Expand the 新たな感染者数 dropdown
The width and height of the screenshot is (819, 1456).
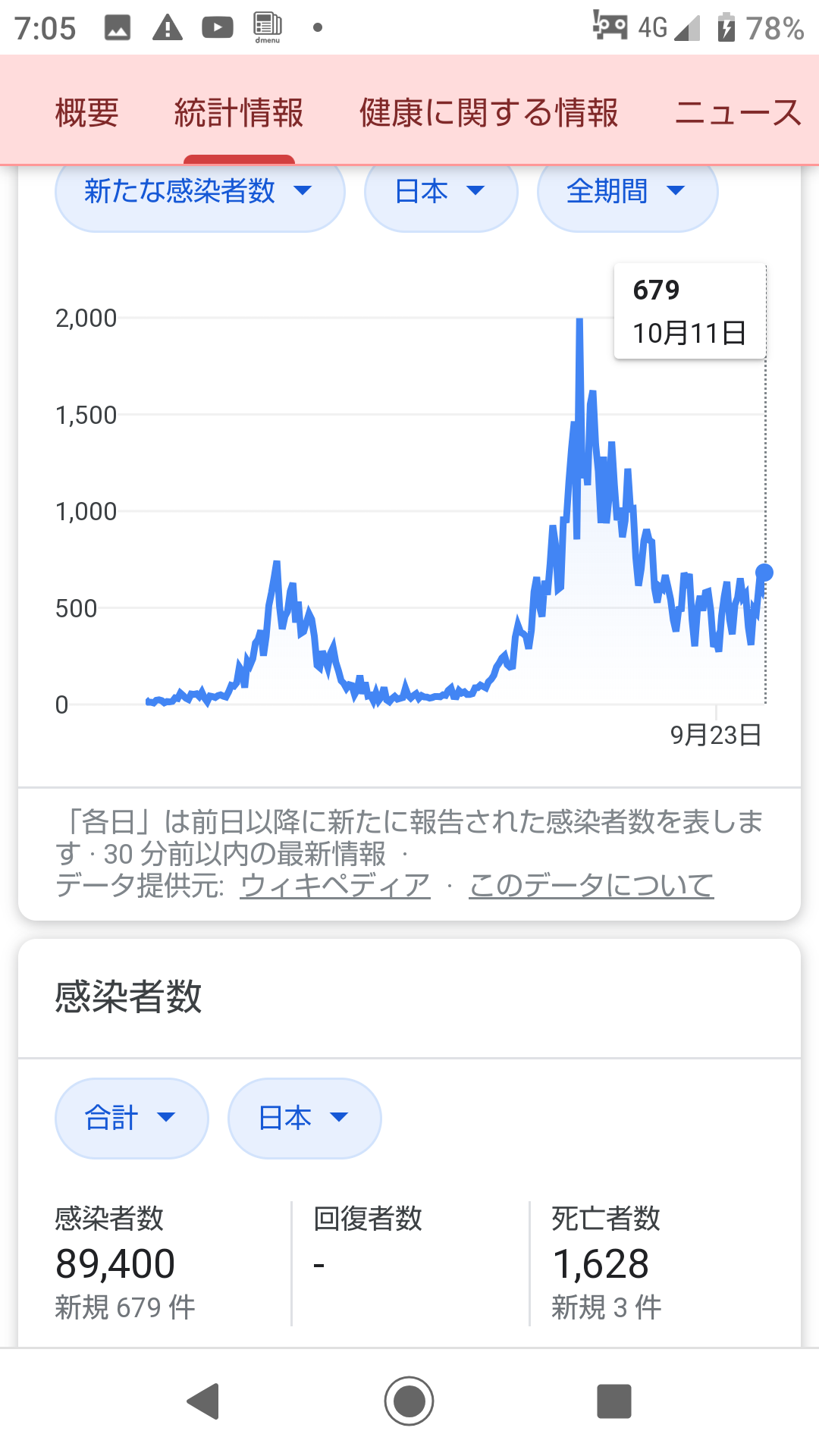pyautogui.click(x=199, y=192)
